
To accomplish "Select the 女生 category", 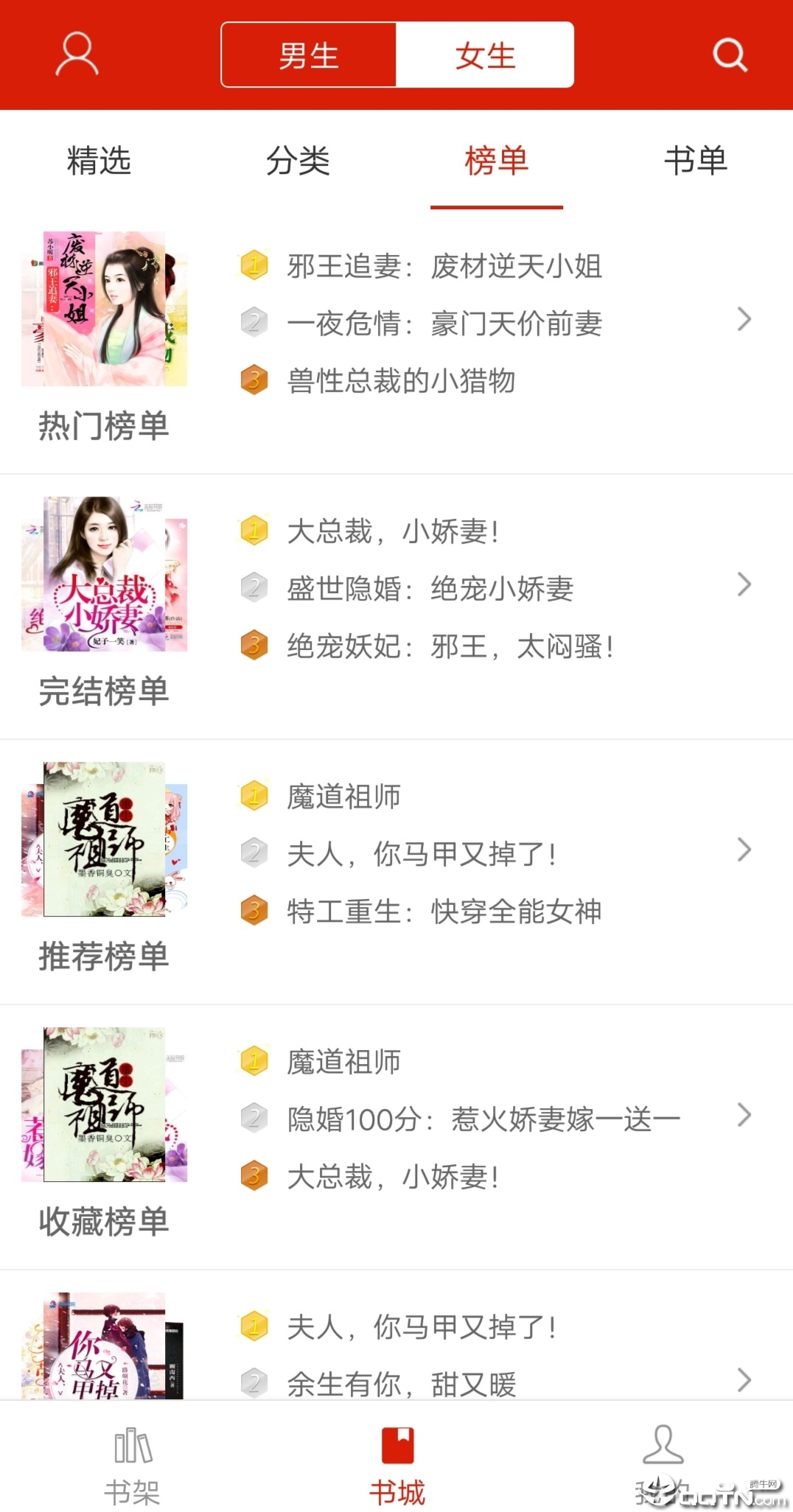I will (485, 55).
